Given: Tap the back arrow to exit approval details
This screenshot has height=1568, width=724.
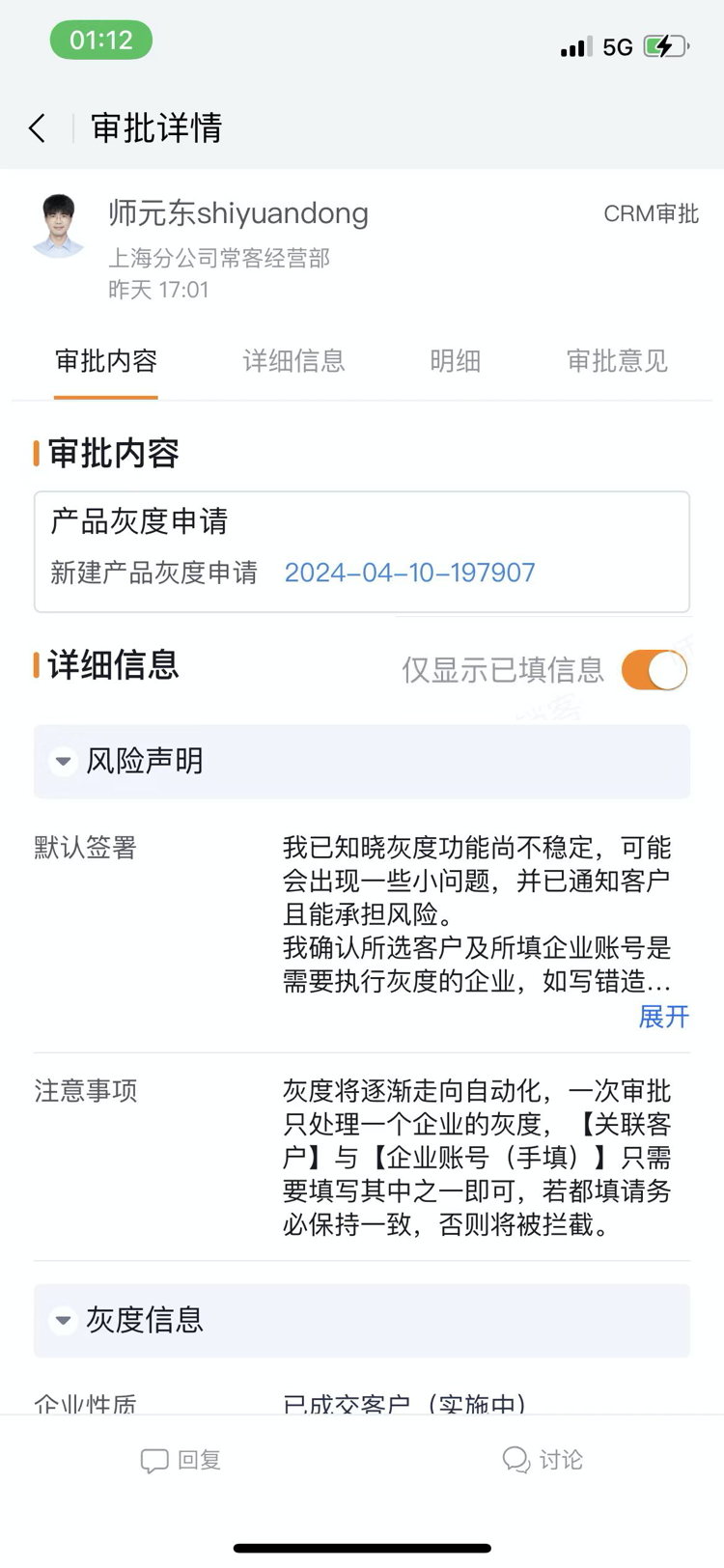Looking at the screenshot, I should [37, 127].
